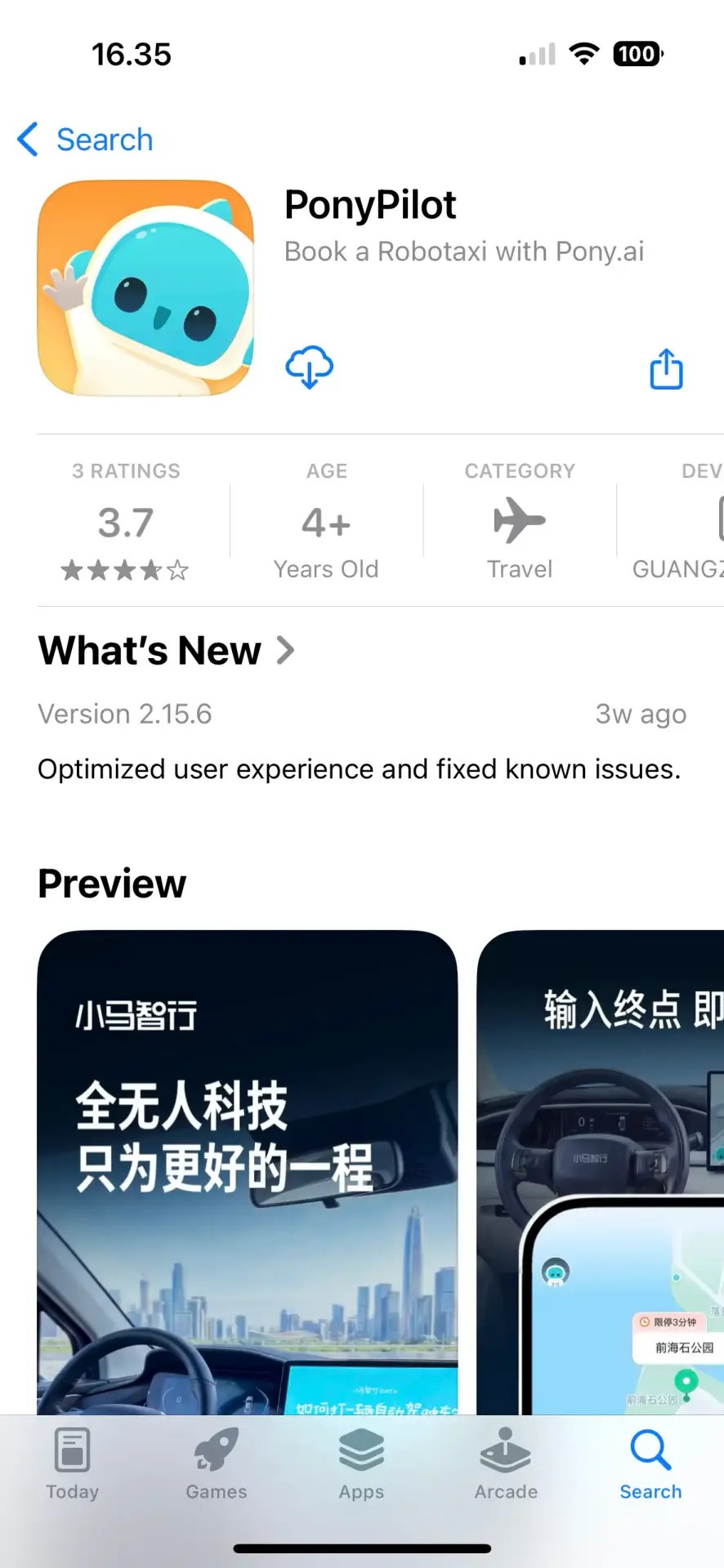Go back to Search results
This screenshot has height=1568, width=724.
pyautogui.click(x=85, y=140)
